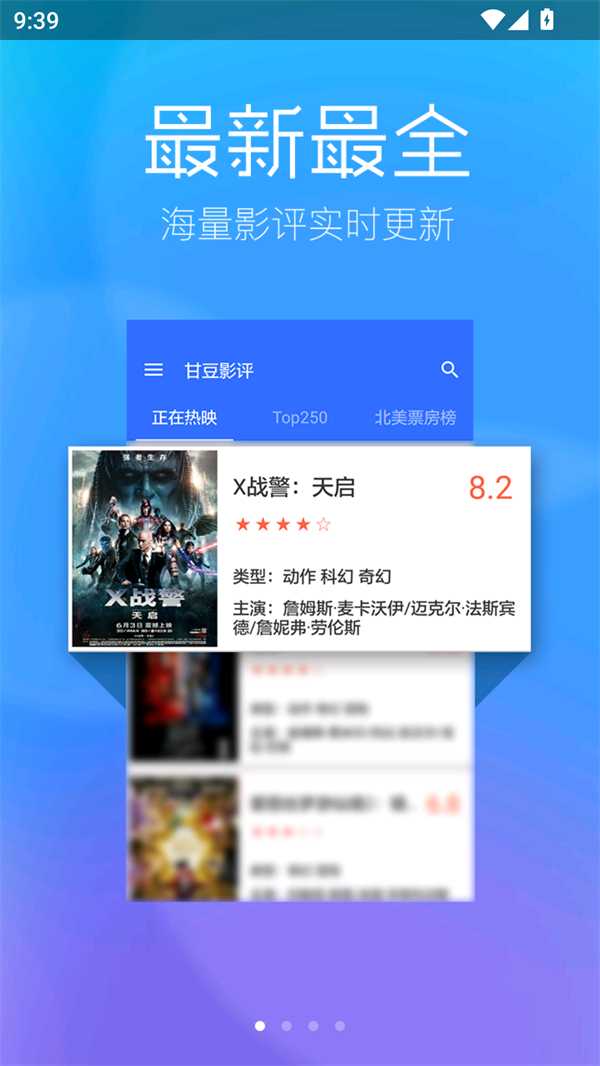Jump to the second intro page dot

pos(287,1026)
